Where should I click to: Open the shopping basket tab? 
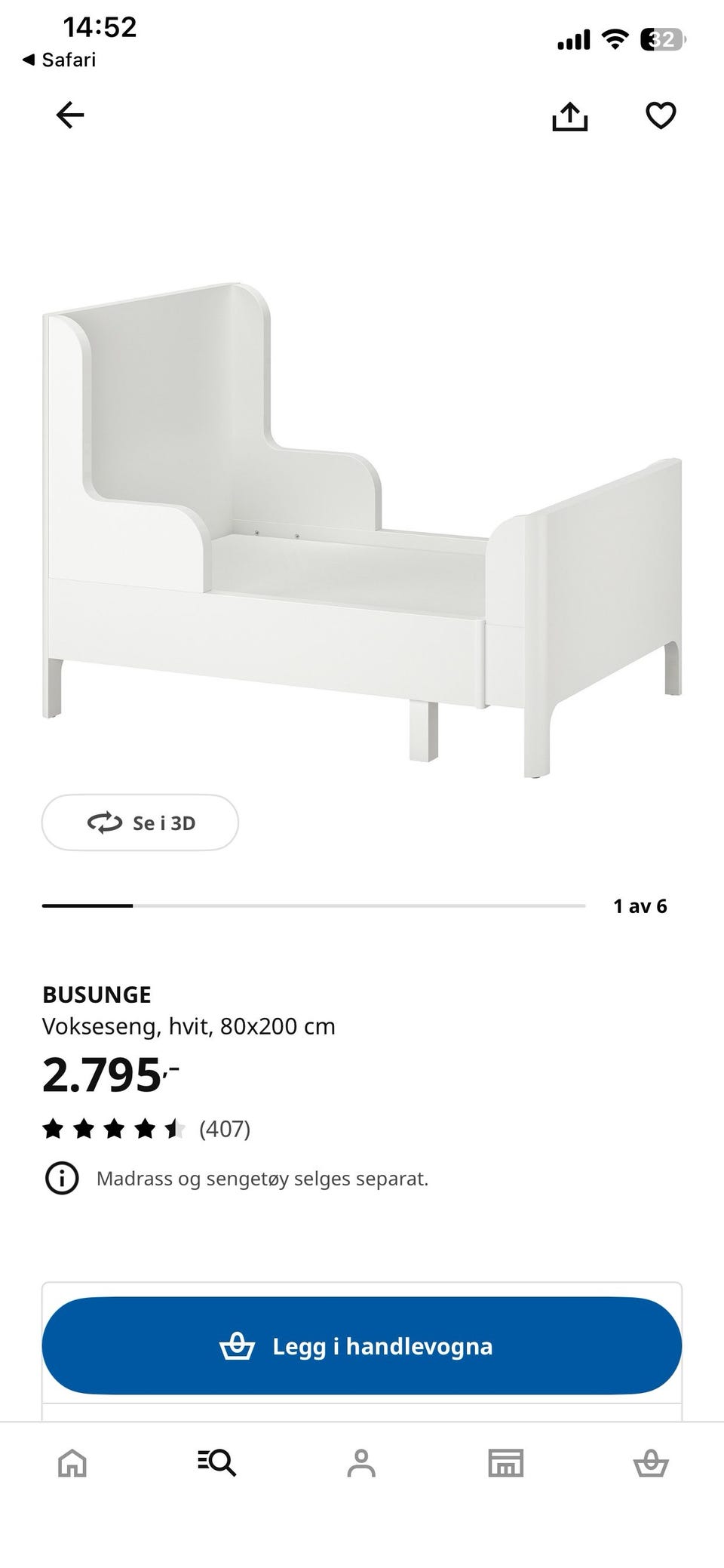[x=651, y=1463]
